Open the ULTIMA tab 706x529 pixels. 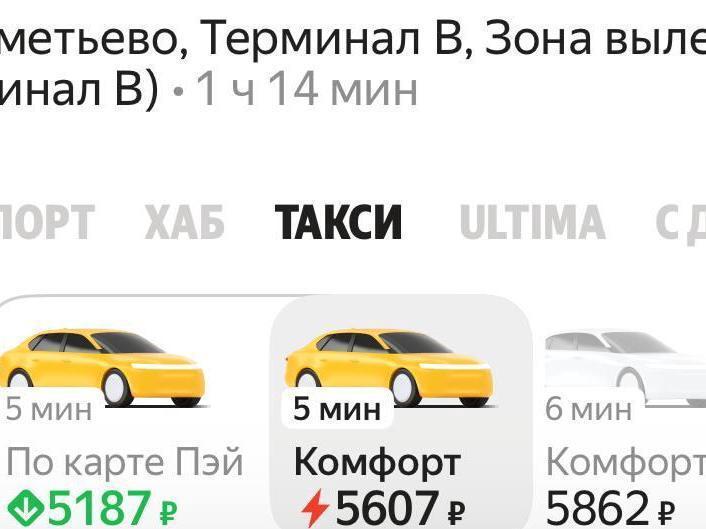[532, 223]
